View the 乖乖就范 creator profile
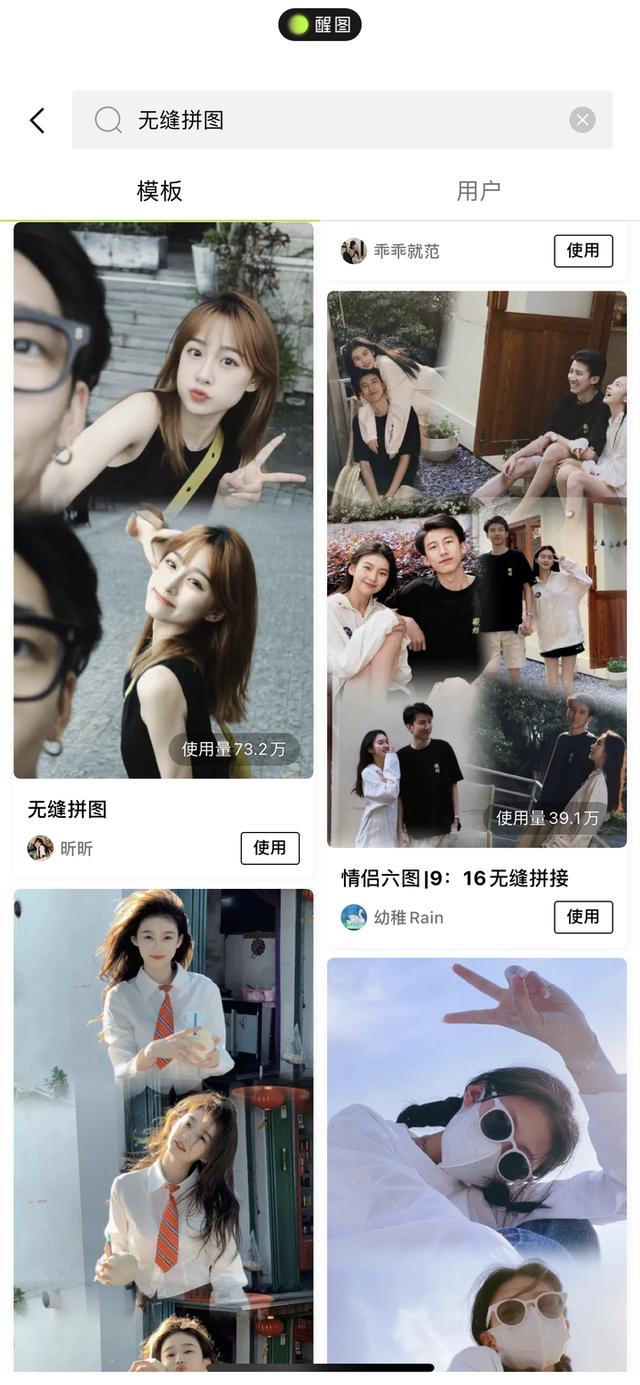 point(390,251)
